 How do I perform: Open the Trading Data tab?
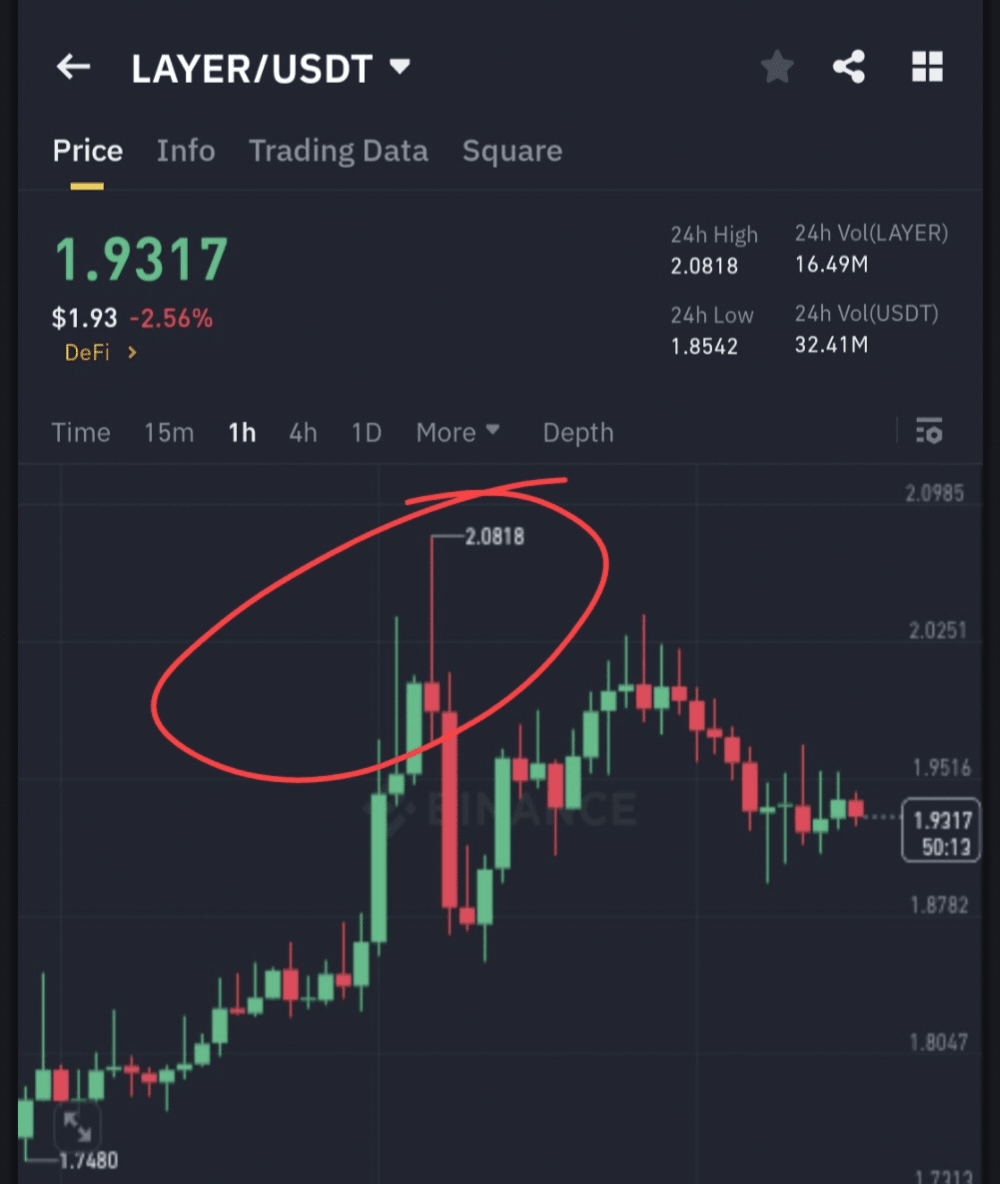click(338, 151)
